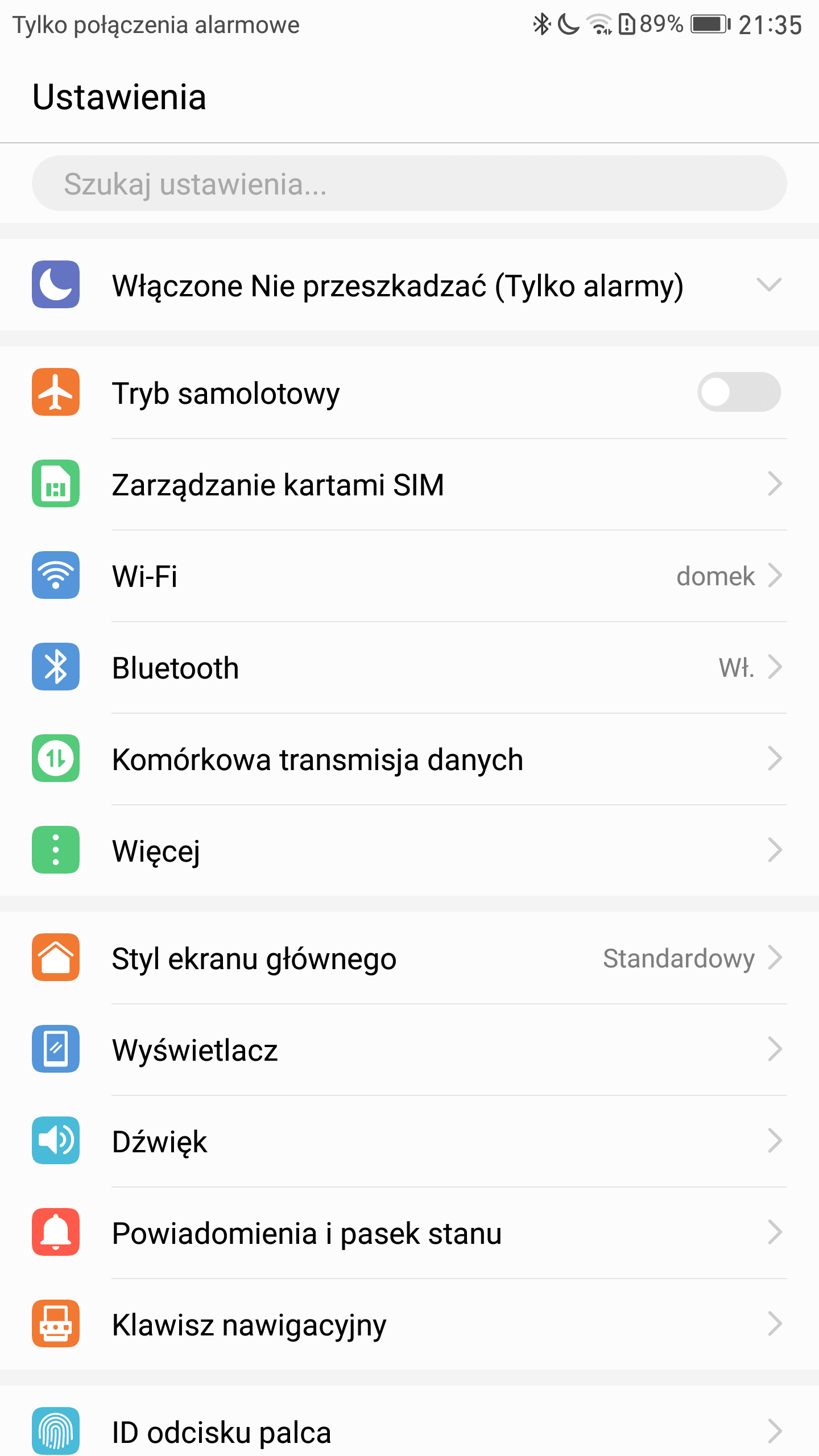
Task: Open Wi-Fi settings
Action: coord(409,576)
